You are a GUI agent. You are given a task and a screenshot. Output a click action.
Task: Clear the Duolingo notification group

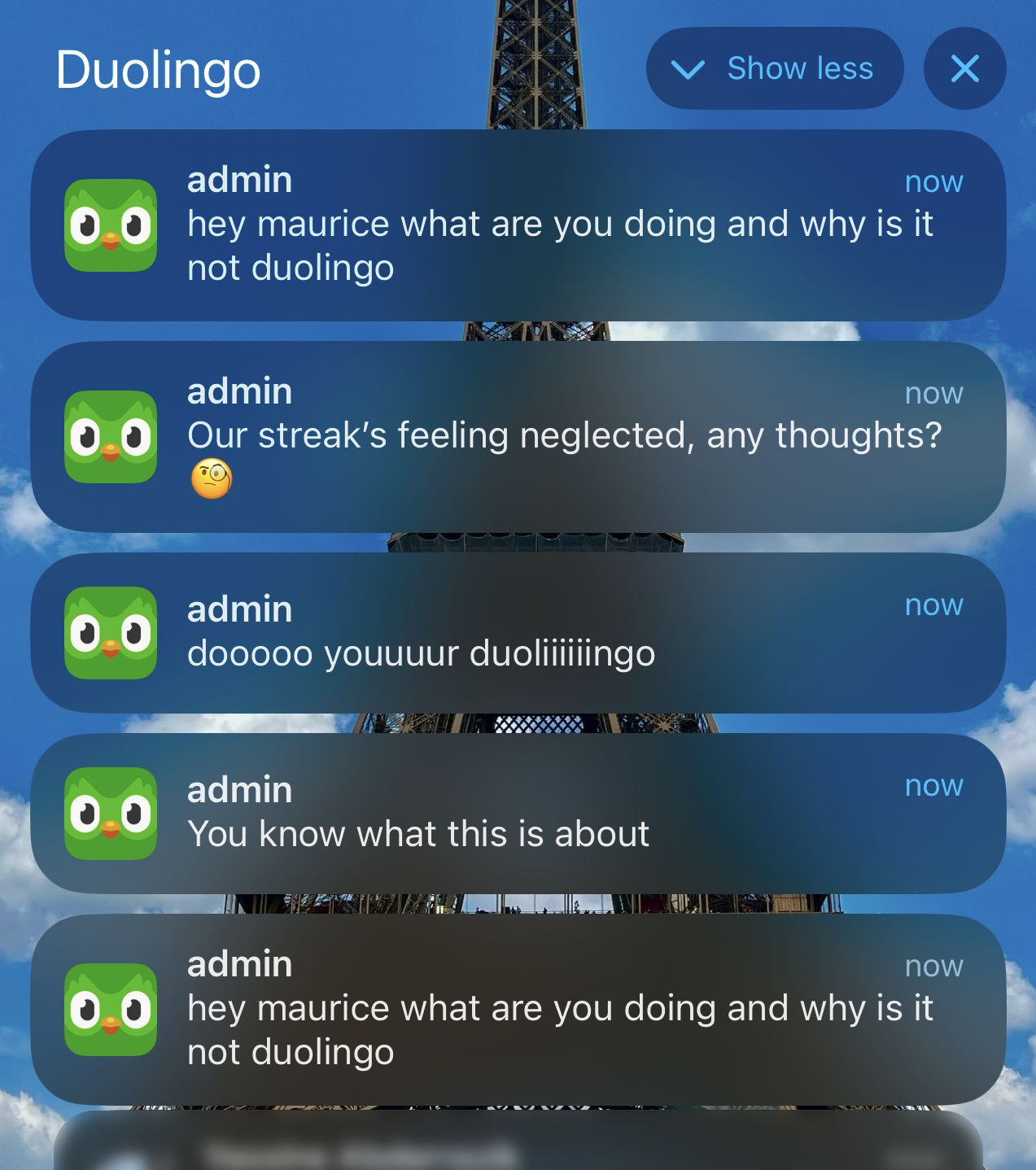click(964, 69)
